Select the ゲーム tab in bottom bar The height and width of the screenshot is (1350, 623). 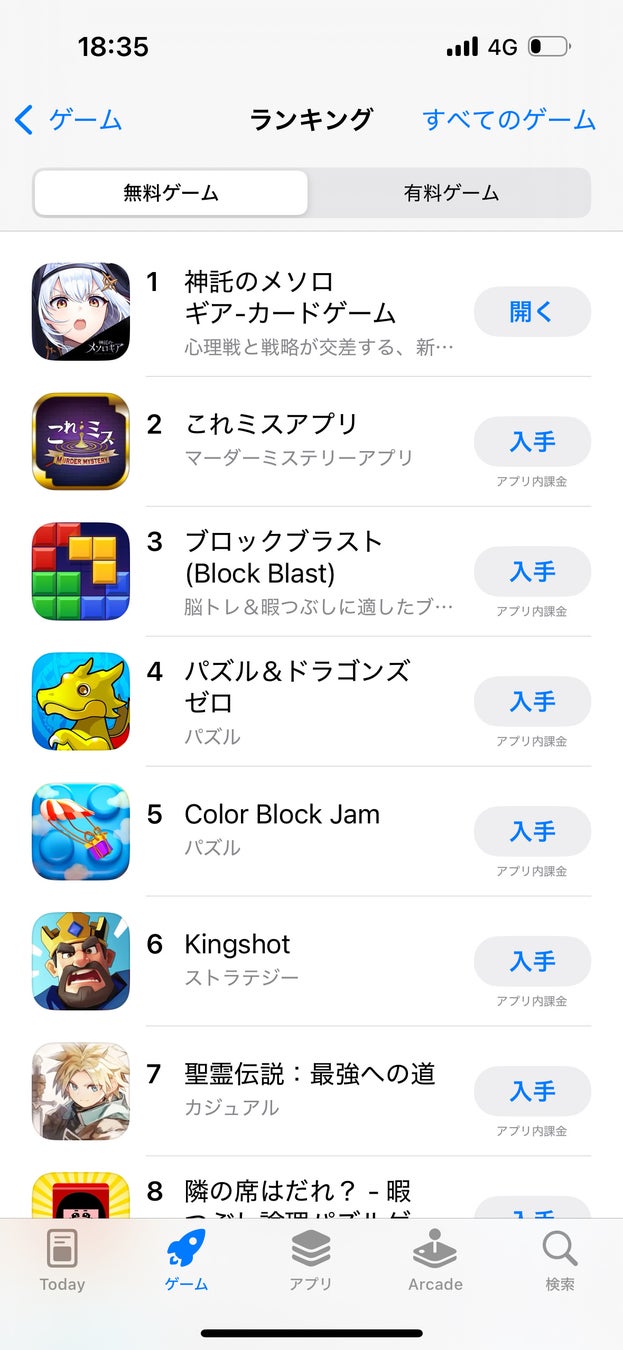[186, 1260]
